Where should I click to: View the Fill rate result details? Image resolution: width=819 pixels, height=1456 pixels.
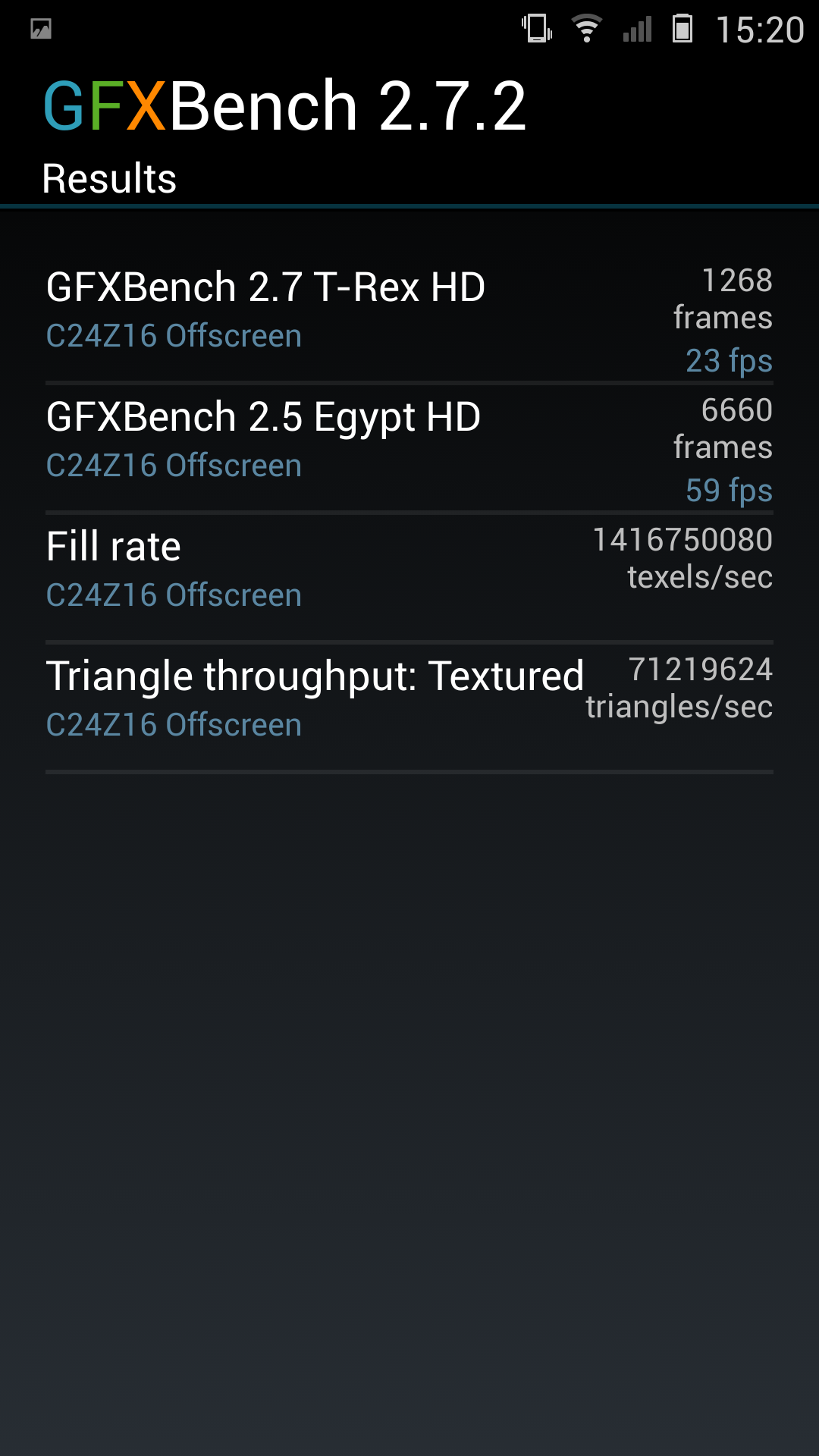[x=409, y=576]
